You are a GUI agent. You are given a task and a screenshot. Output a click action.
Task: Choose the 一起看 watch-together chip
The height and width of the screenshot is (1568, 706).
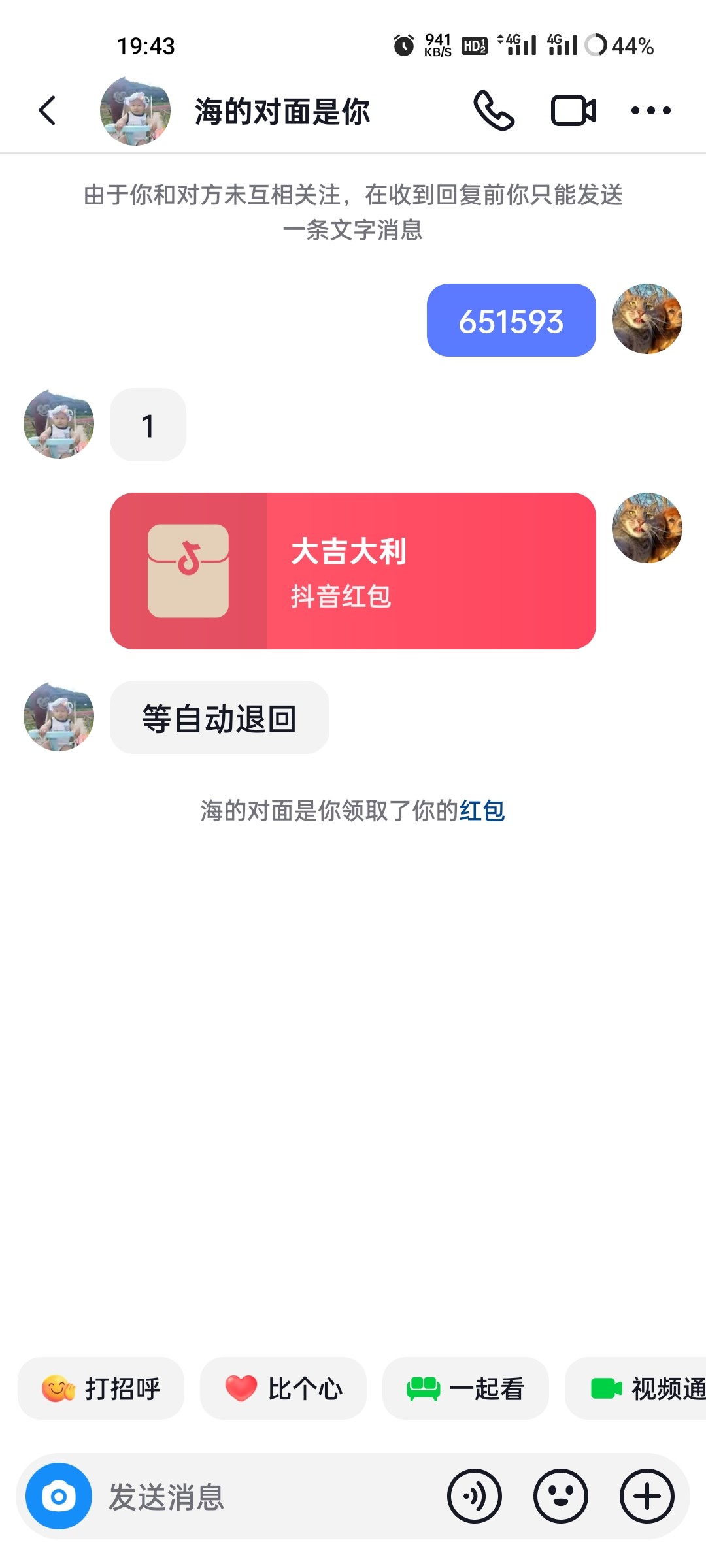click(465, 1388)
